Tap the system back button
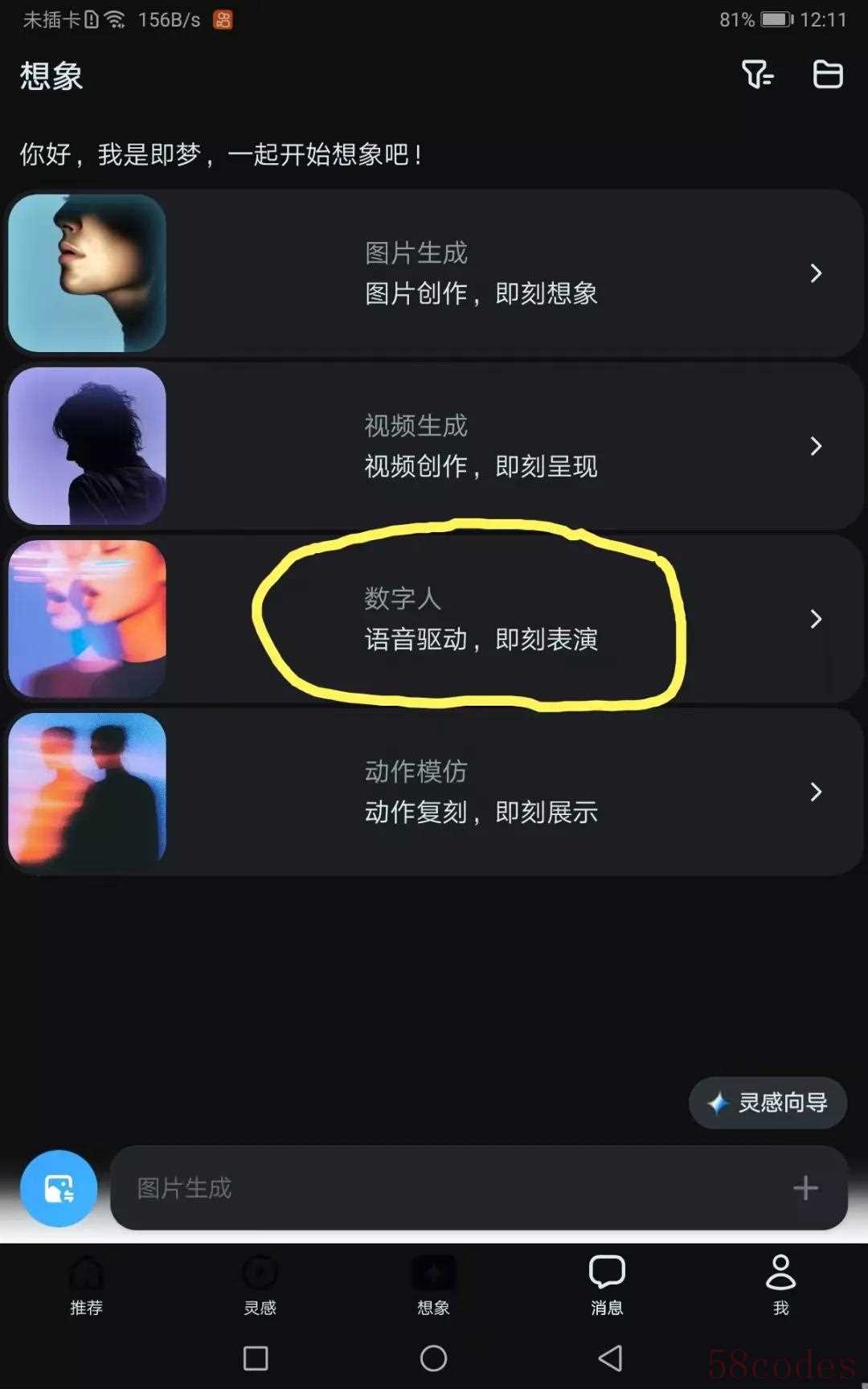This screenshot has height=1389, width=868. (611, 1358)
